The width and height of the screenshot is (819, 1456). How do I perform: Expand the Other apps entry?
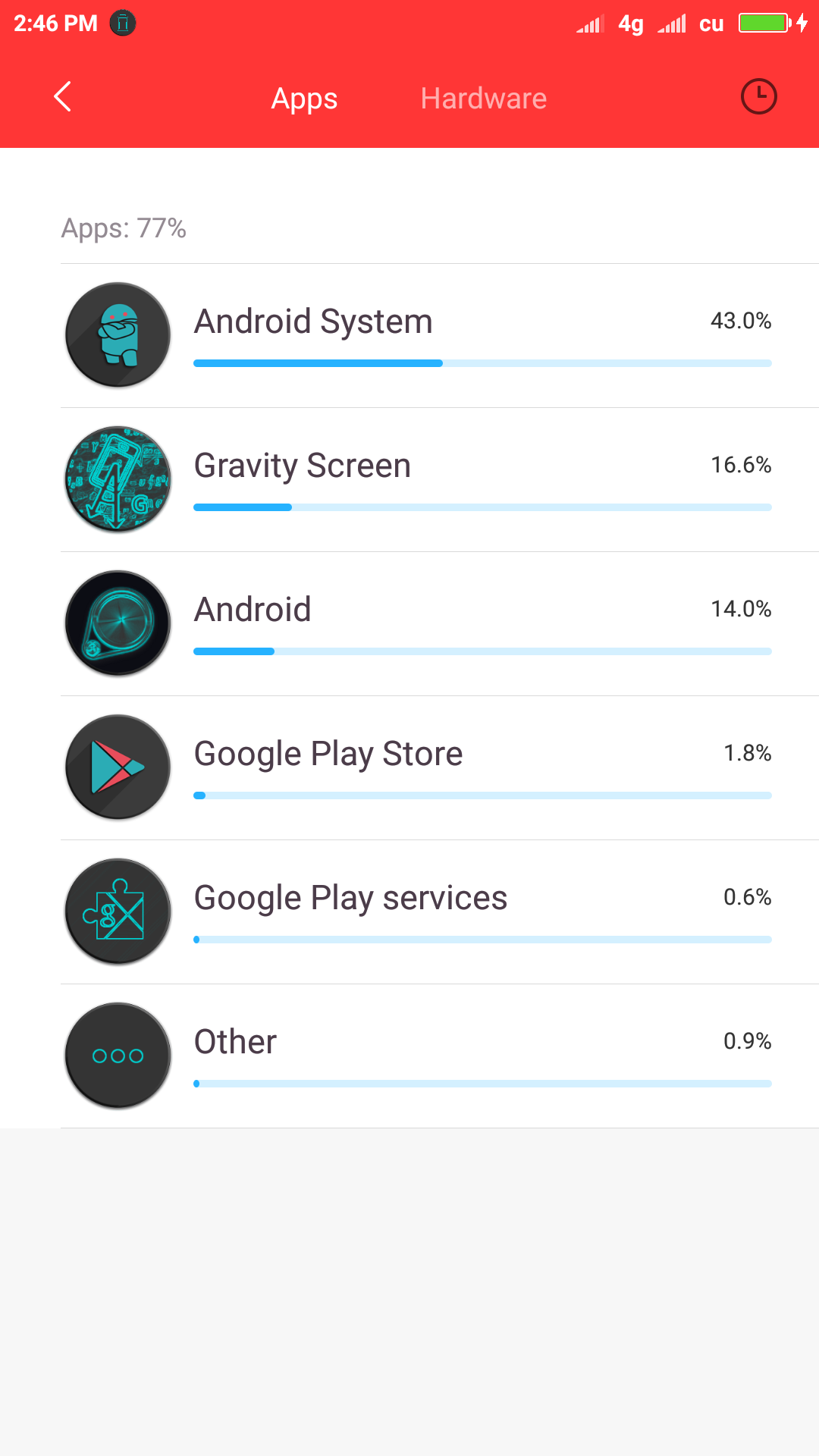point(440,1056)
